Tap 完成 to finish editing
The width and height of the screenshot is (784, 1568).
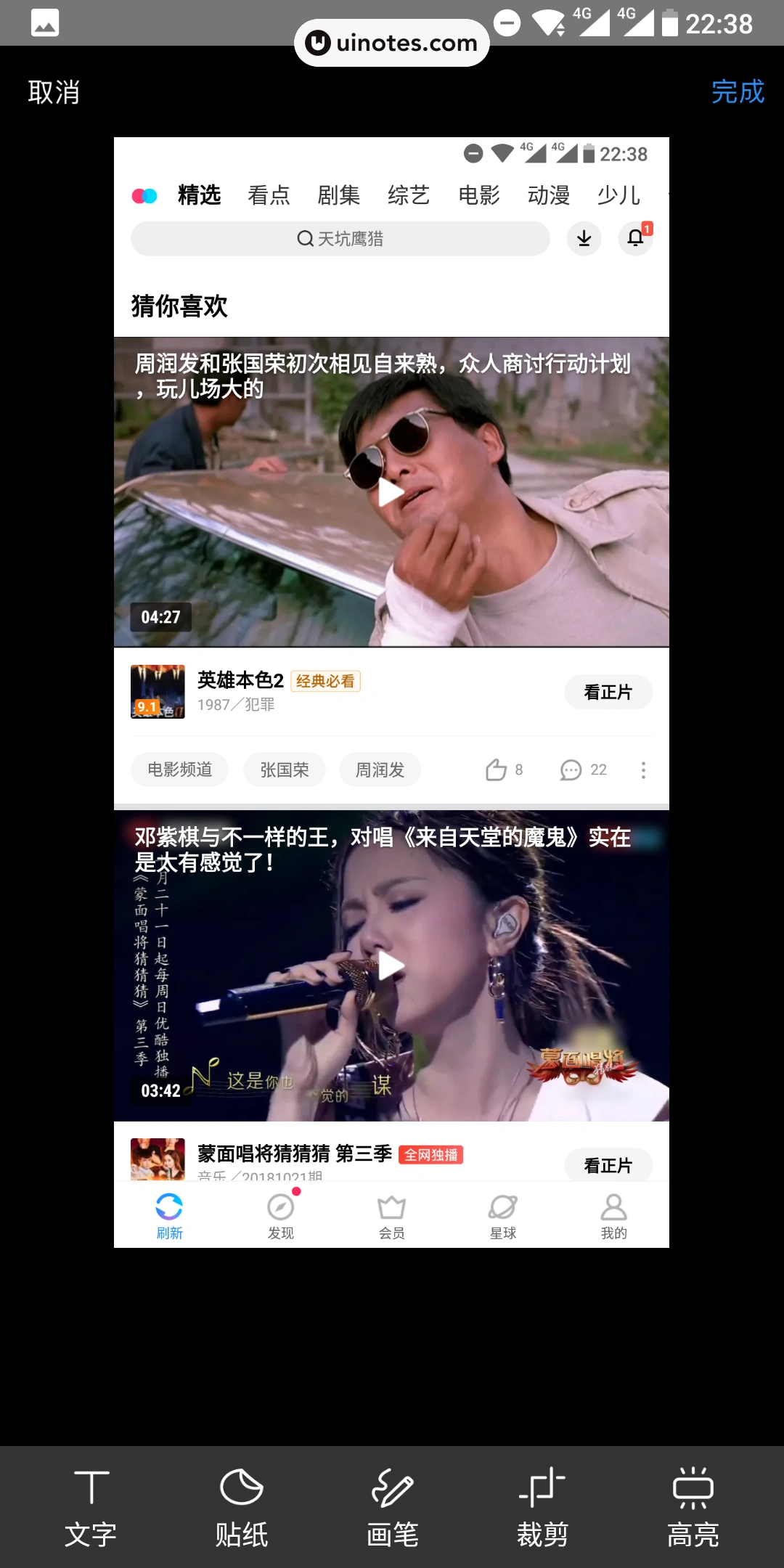738,92
